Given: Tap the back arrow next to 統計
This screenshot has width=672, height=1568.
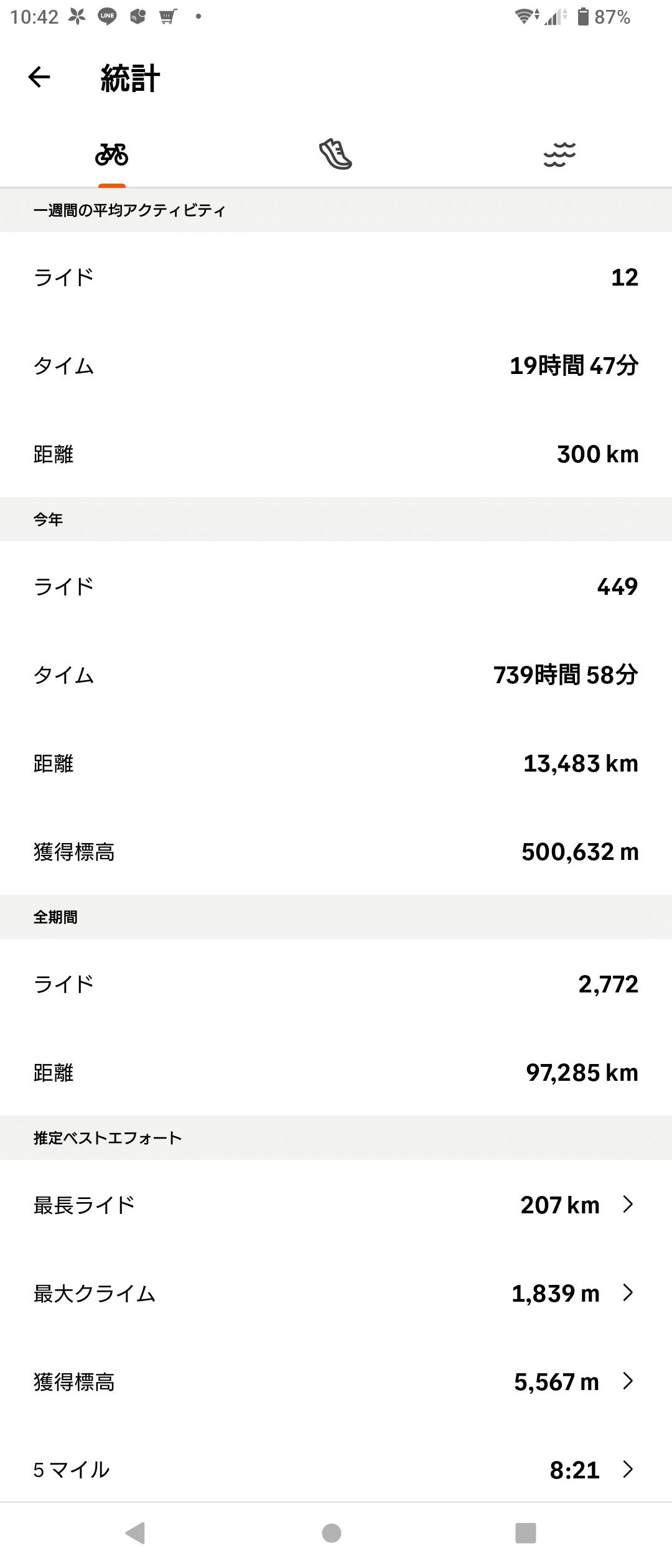Looking at the screenshot, I should pos(39,78).
